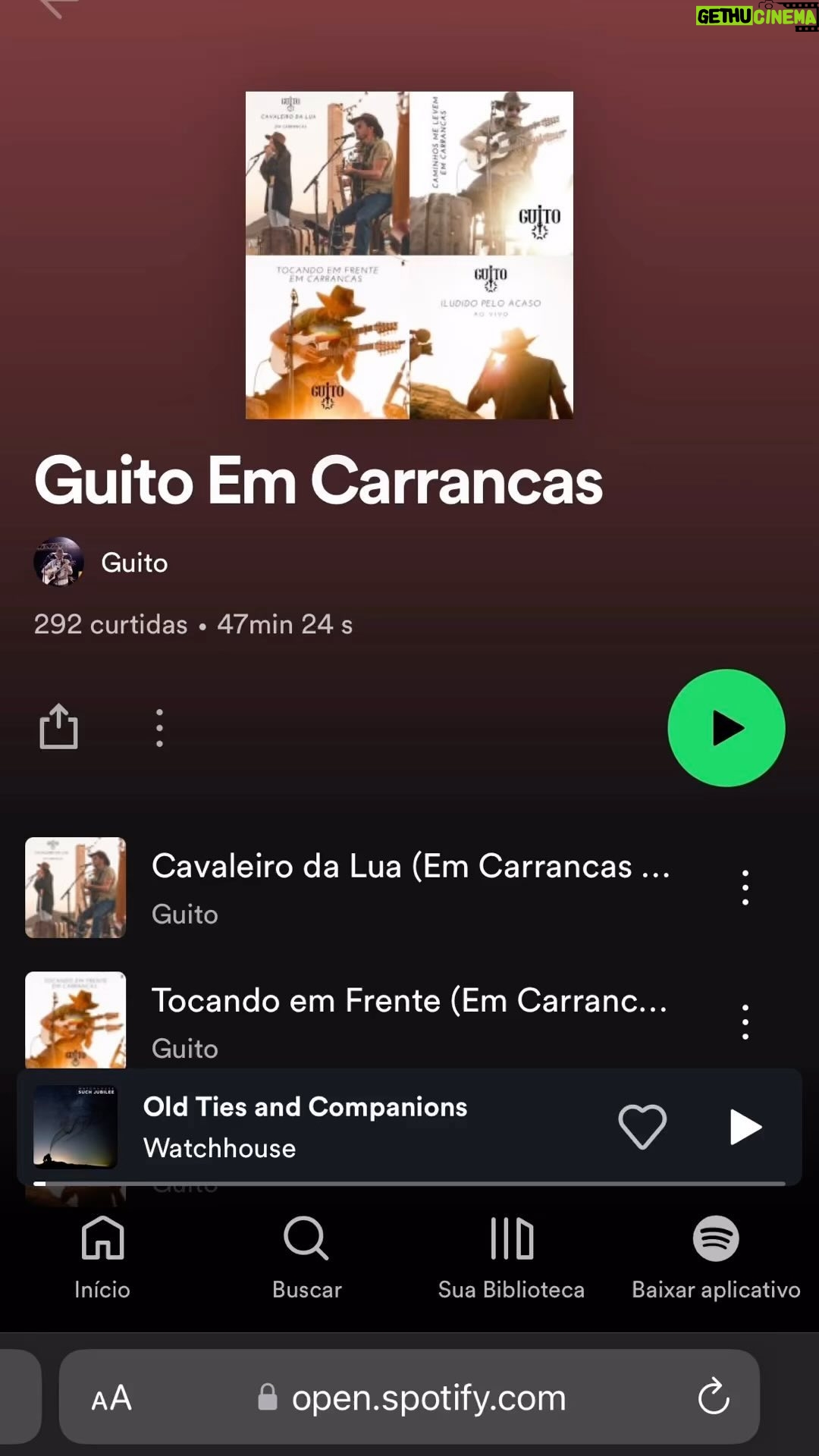This screenshot has width=819, height=1456.
Task: Resume playback in the mini player
Action: (x=745, y=1127)
